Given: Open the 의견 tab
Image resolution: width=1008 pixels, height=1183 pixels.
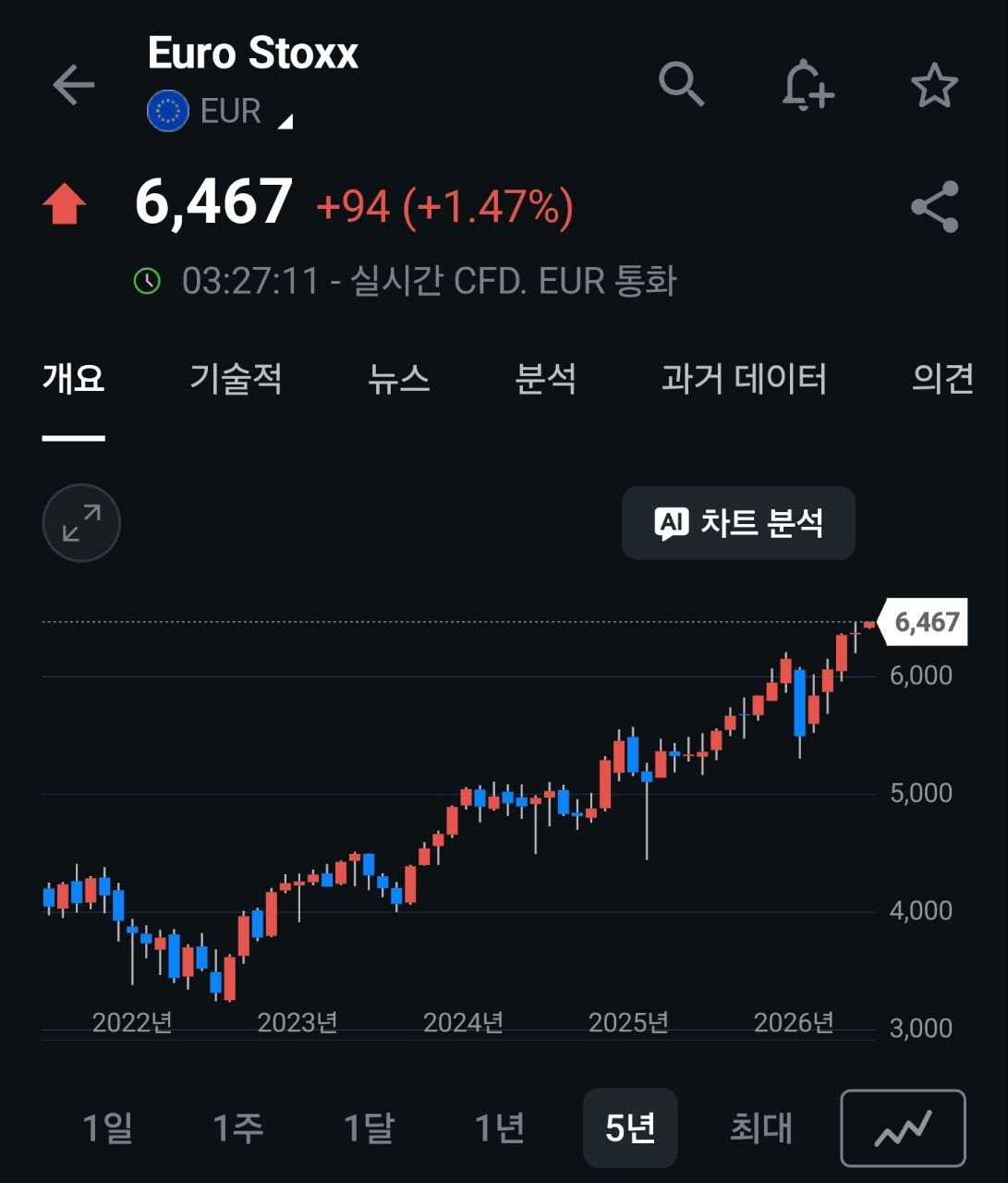Looking at the screenshot, I should (x=943, y=379).
